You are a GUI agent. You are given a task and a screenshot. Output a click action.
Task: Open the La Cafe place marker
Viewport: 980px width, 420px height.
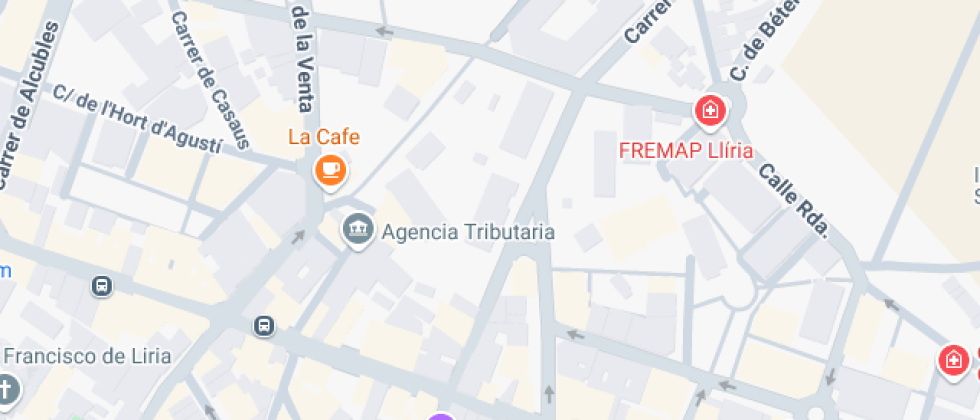point(330,170)
